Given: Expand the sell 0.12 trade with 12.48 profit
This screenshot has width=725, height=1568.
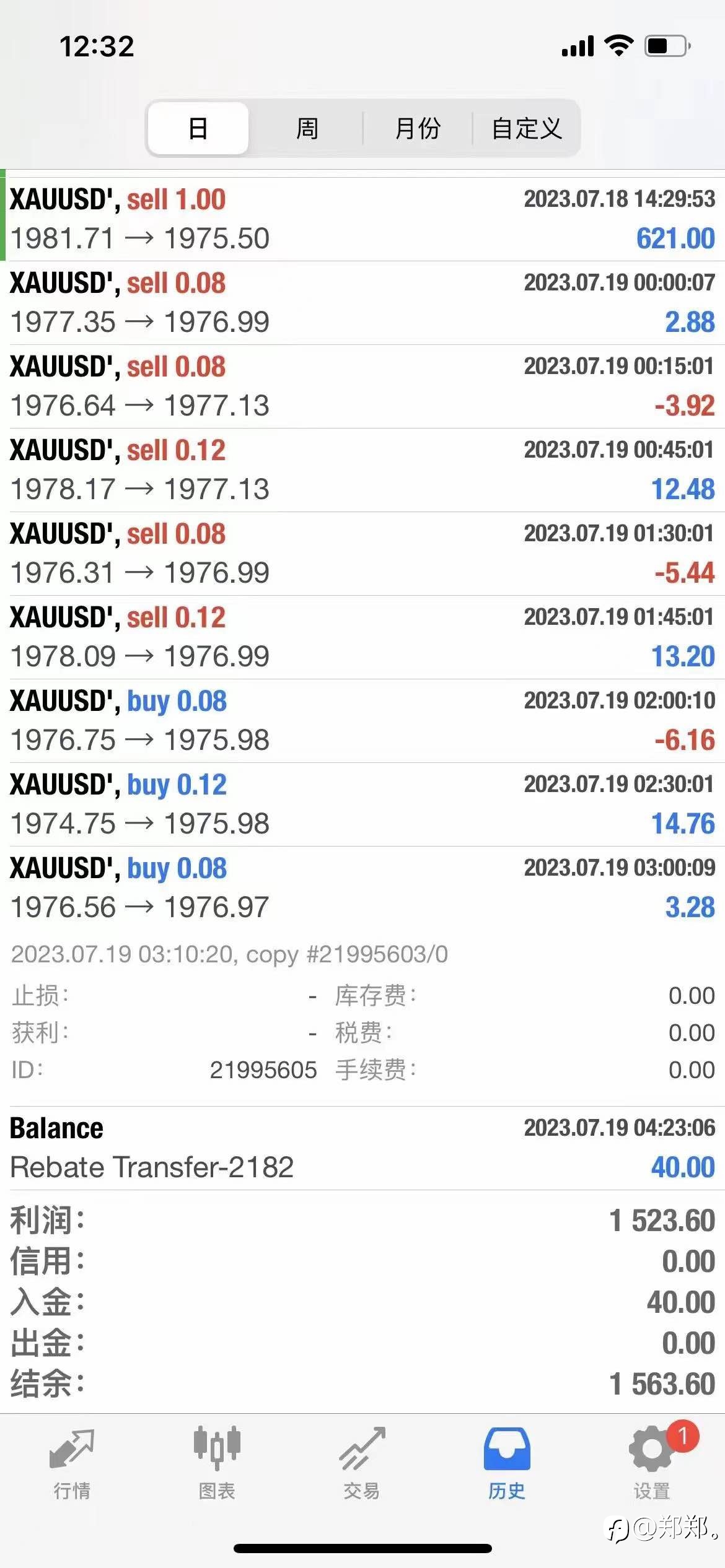Looking at the screenshot, I should (x=362, y=470).
